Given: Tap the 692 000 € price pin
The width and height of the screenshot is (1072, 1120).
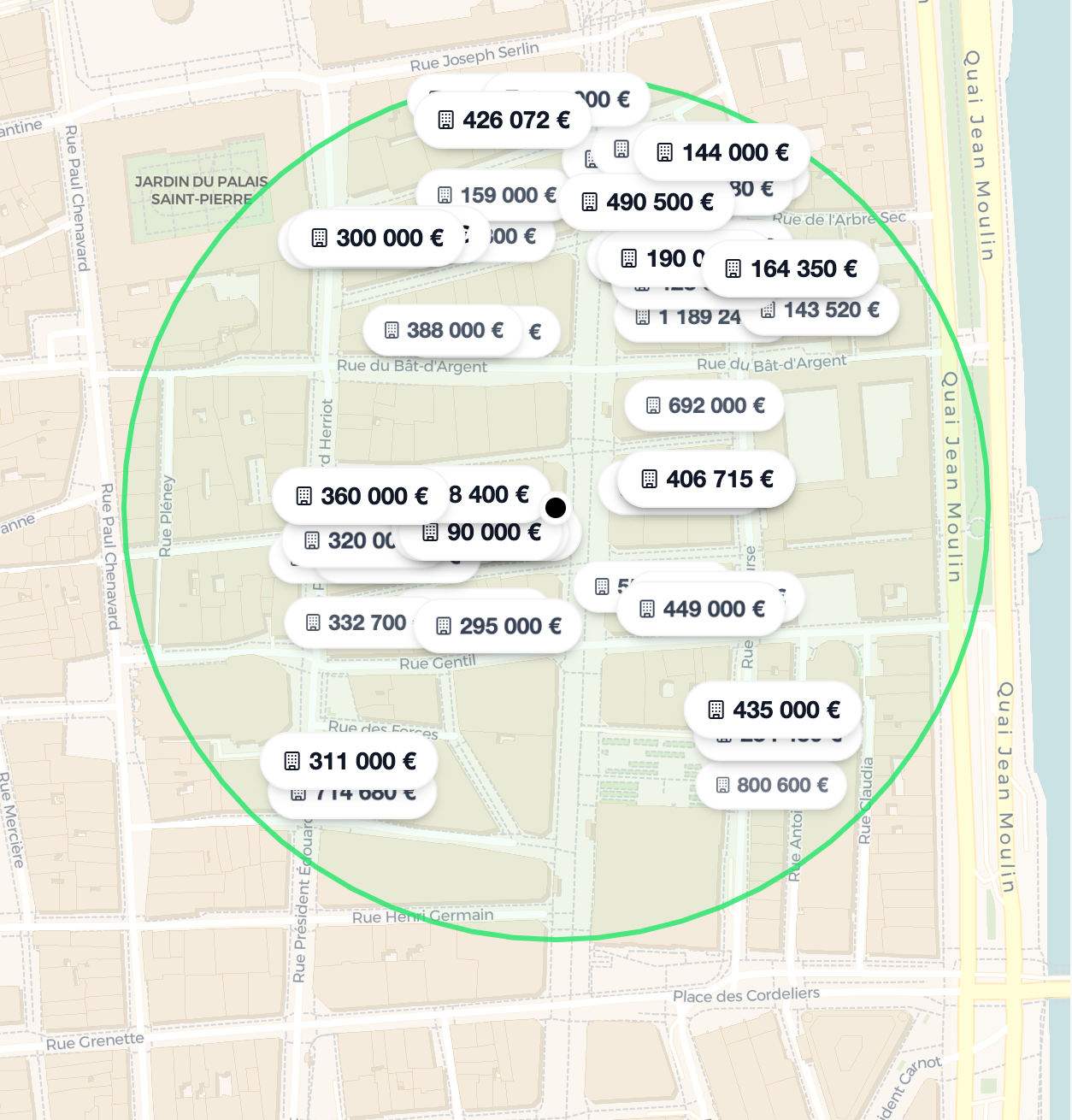Looking at the screenshot, I should click(704, 406).
